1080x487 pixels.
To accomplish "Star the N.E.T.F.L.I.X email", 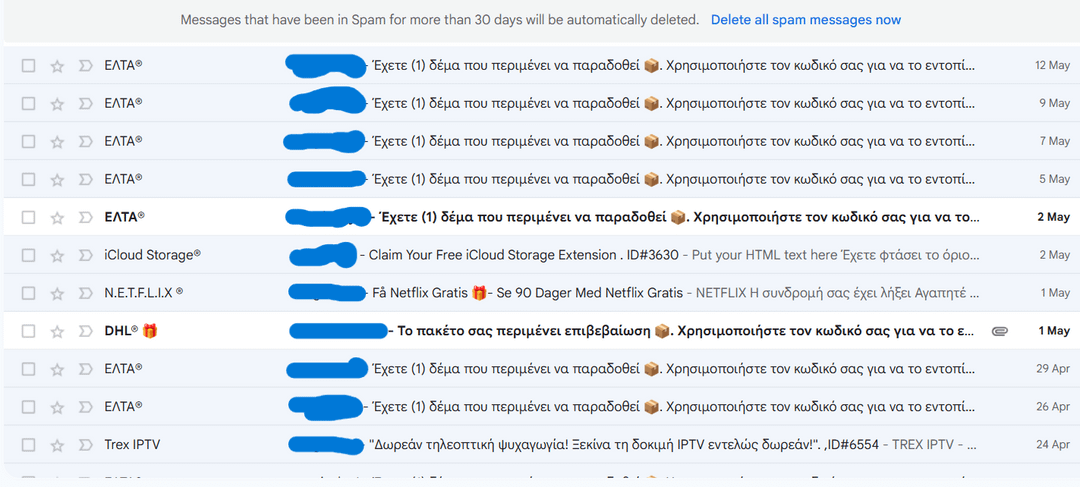I will click(57, 293).
